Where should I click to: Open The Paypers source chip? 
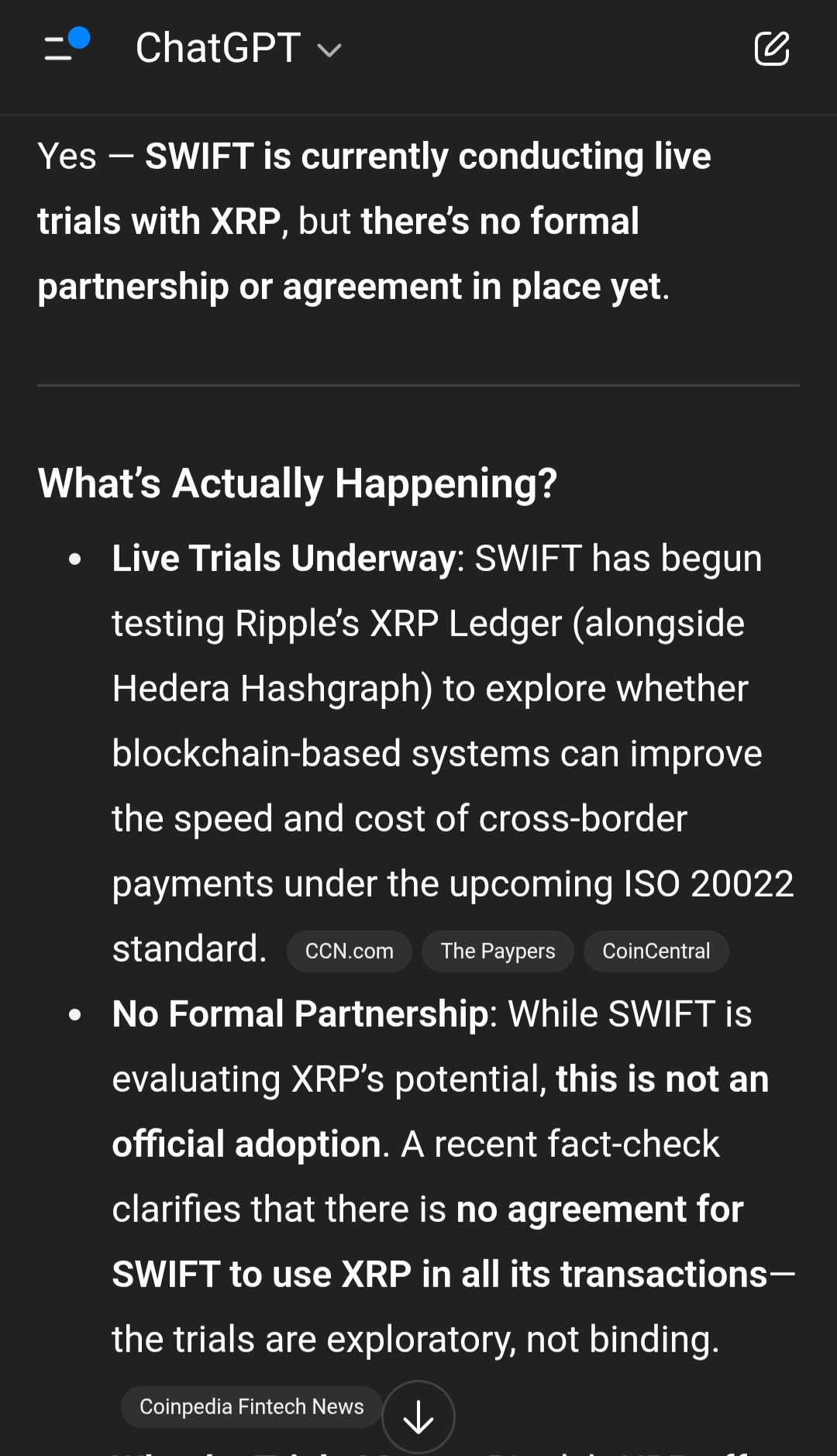(x=498, y=951)
